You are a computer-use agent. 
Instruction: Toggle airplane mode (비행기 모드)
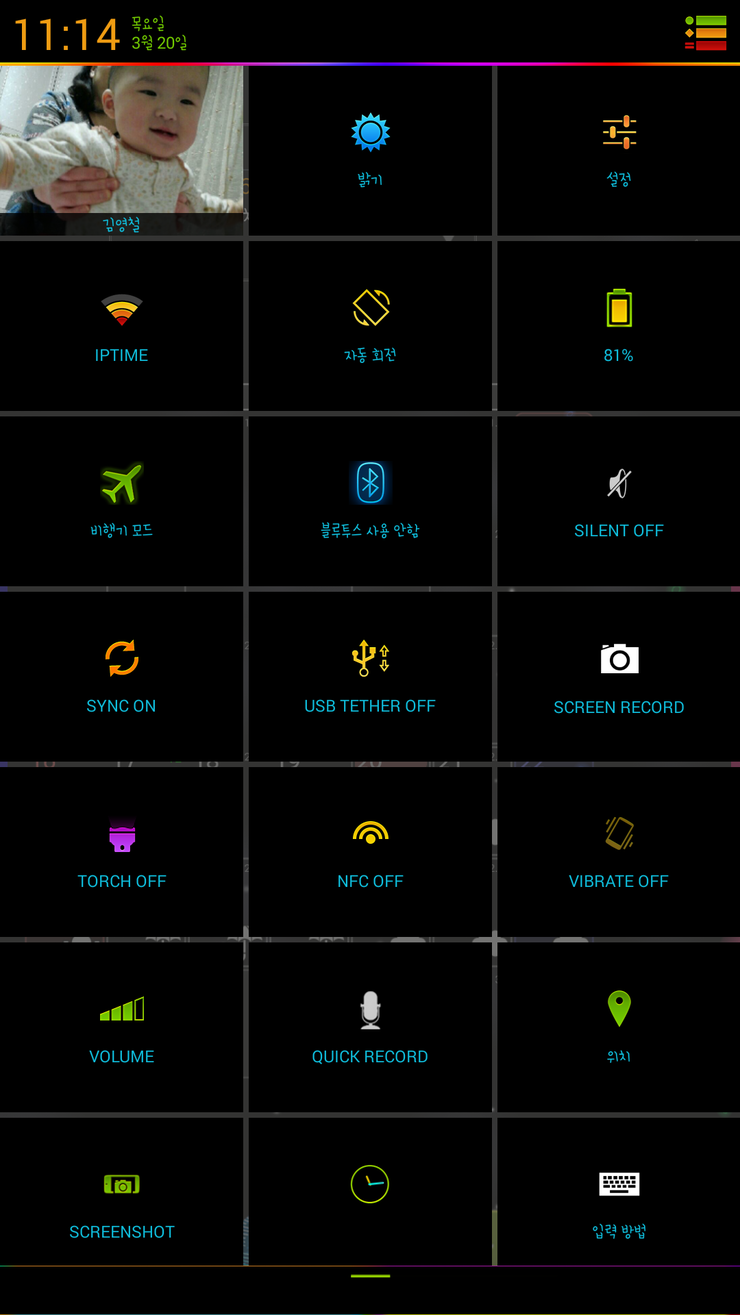[121, 500]
